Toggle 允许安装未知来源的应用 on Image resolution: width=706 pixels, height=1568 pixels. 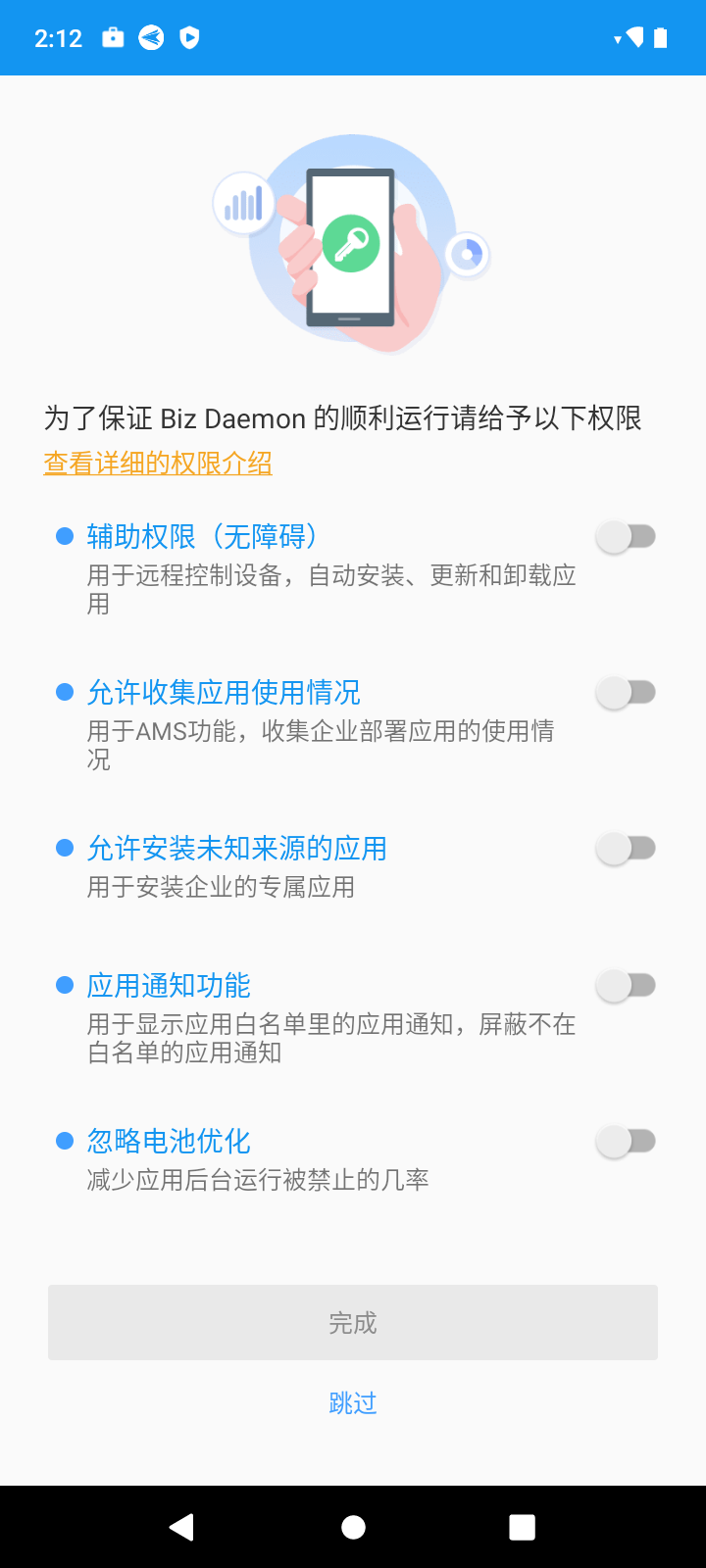(626, 849)
